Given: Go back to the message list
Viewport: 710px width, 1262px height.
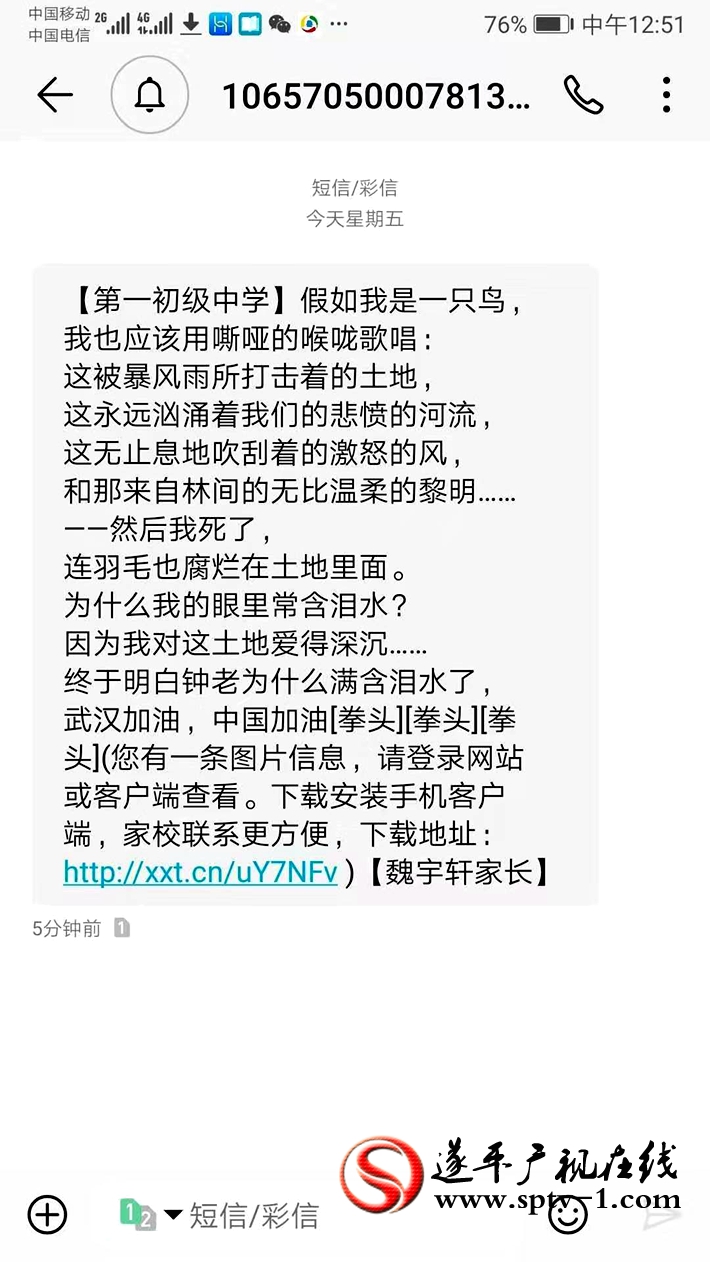Looking at the screenshot, I should (x=54, y=95).
